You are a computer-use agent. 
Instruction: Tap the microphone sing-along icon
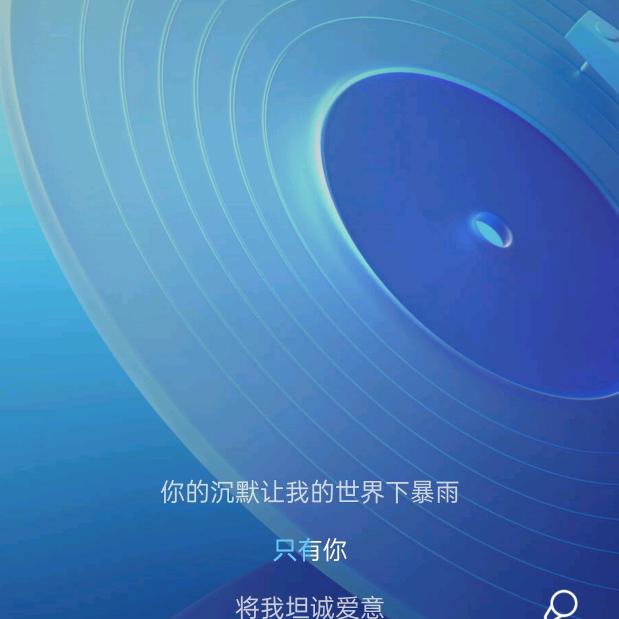click(561, 604)
